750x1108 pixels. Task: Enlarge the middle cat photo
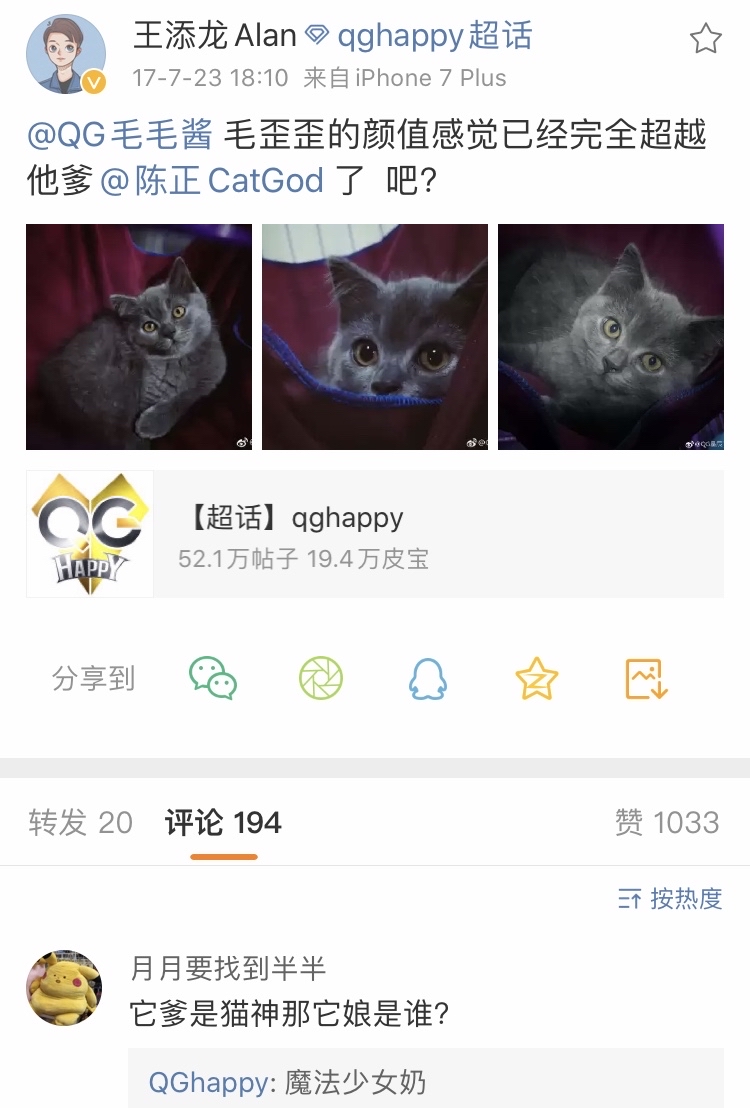pos(375,337)
